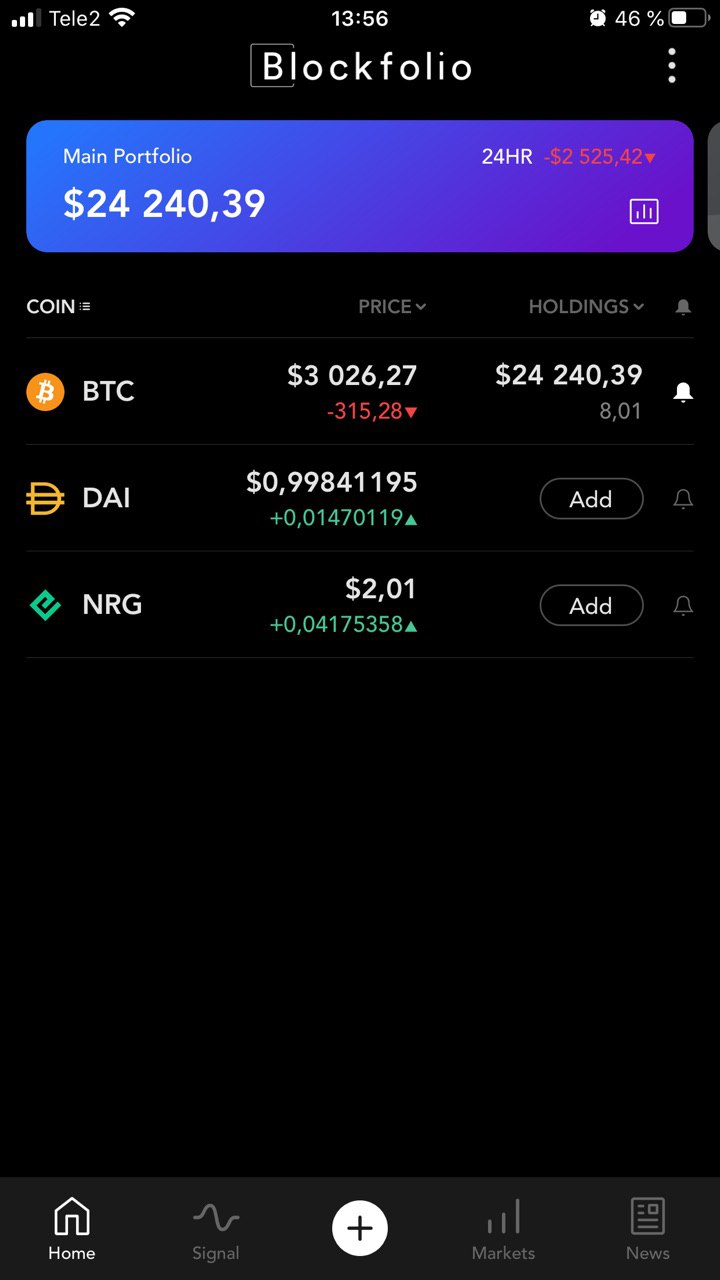Switch to the Signal tab
This screenshot has height=1280, width=720.
click(216, 1230)
